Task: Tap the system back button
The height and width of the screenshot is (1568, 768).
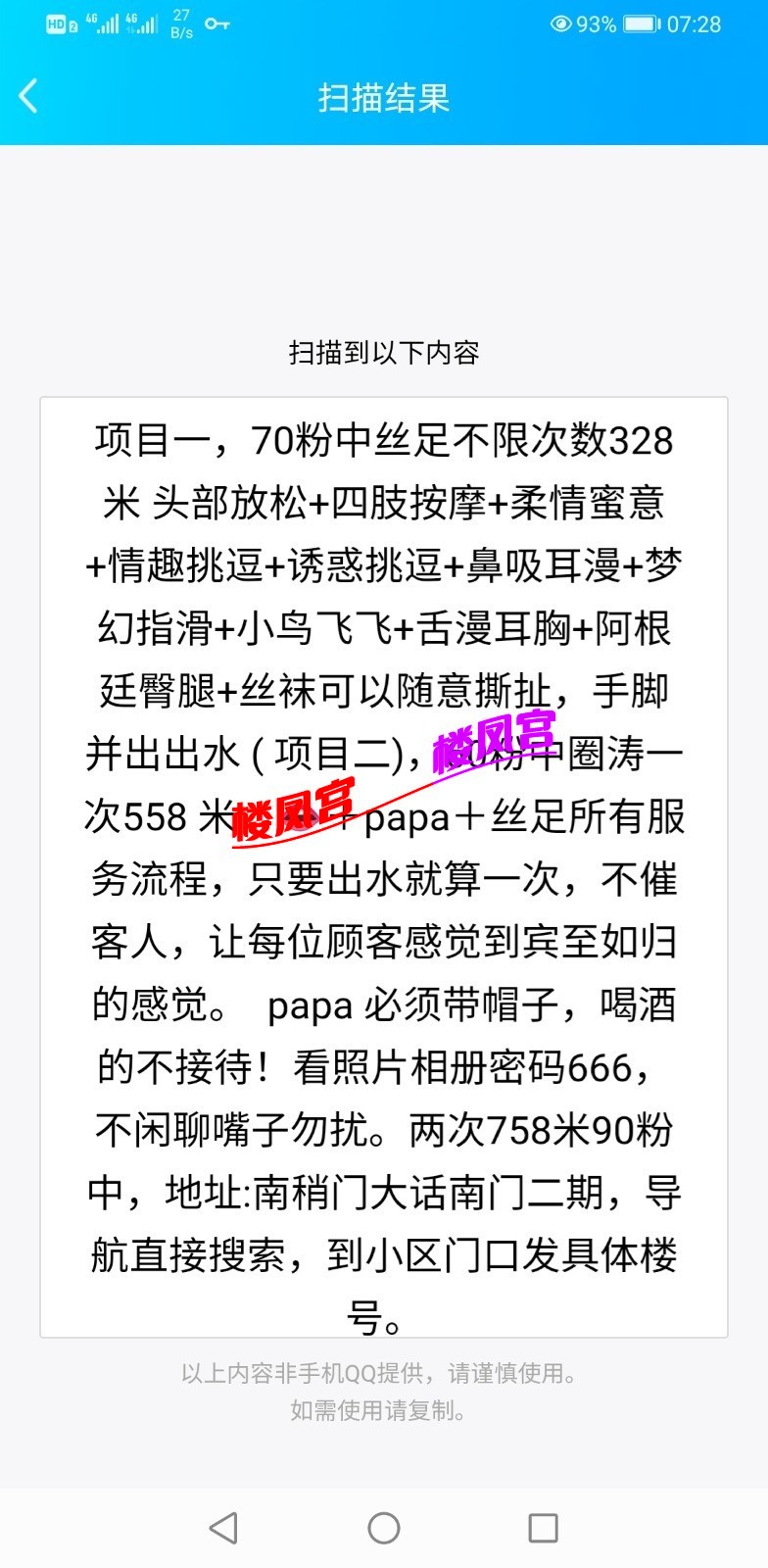Action: 224,1527
